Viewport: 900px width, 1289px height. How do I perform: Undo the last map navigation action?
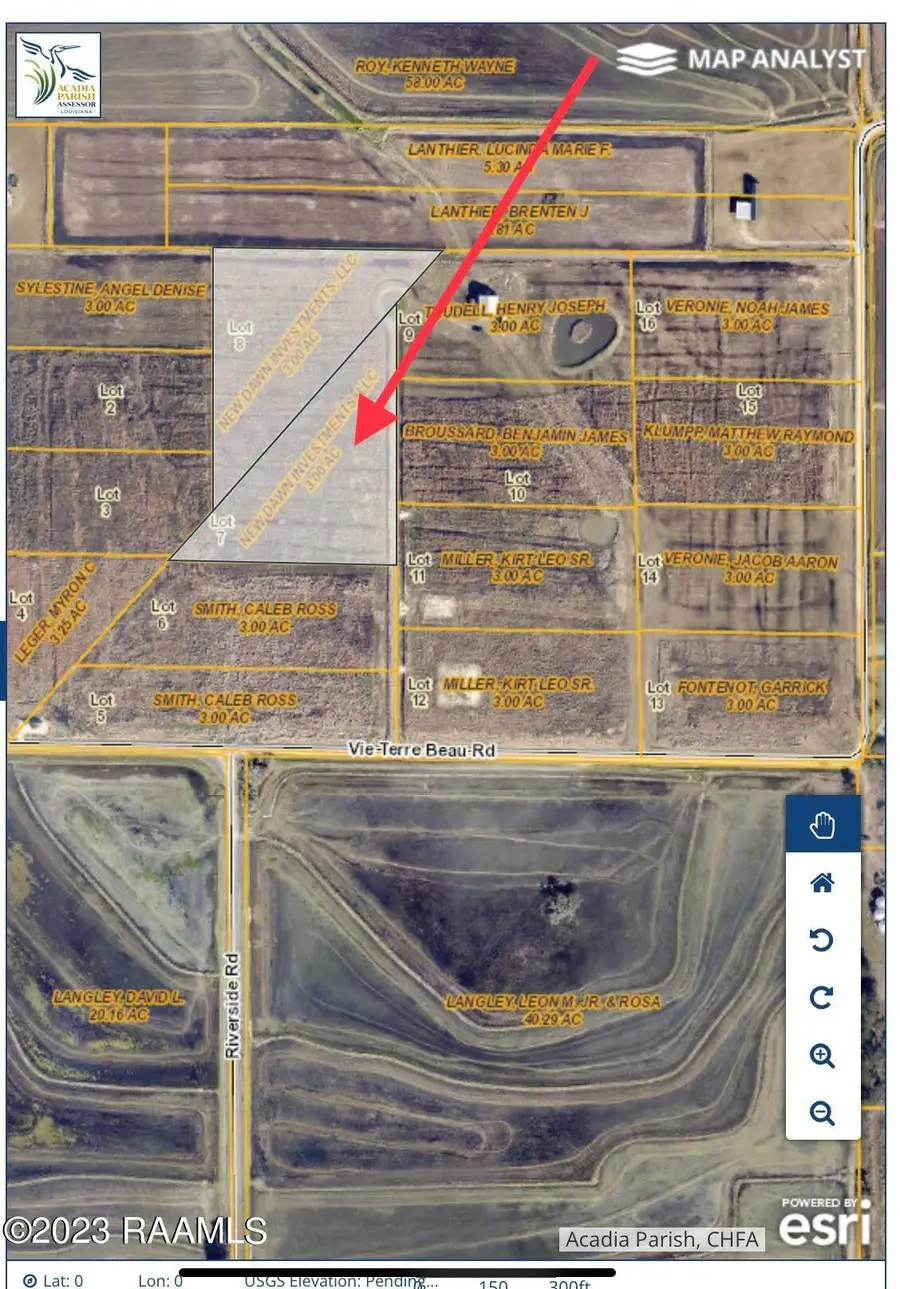(822, 940)
